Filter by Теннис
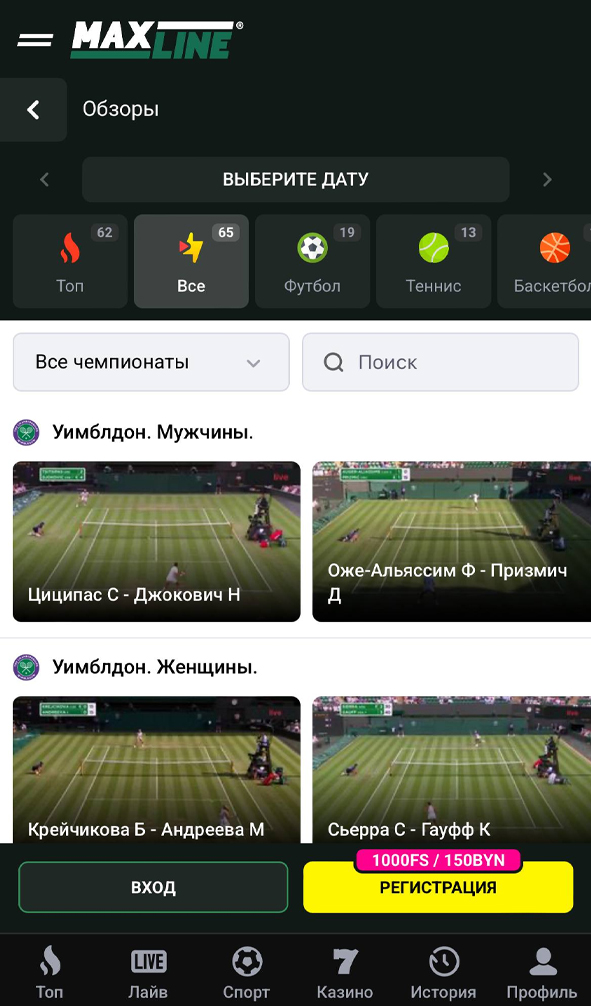591x1006 pixels. 434,261
